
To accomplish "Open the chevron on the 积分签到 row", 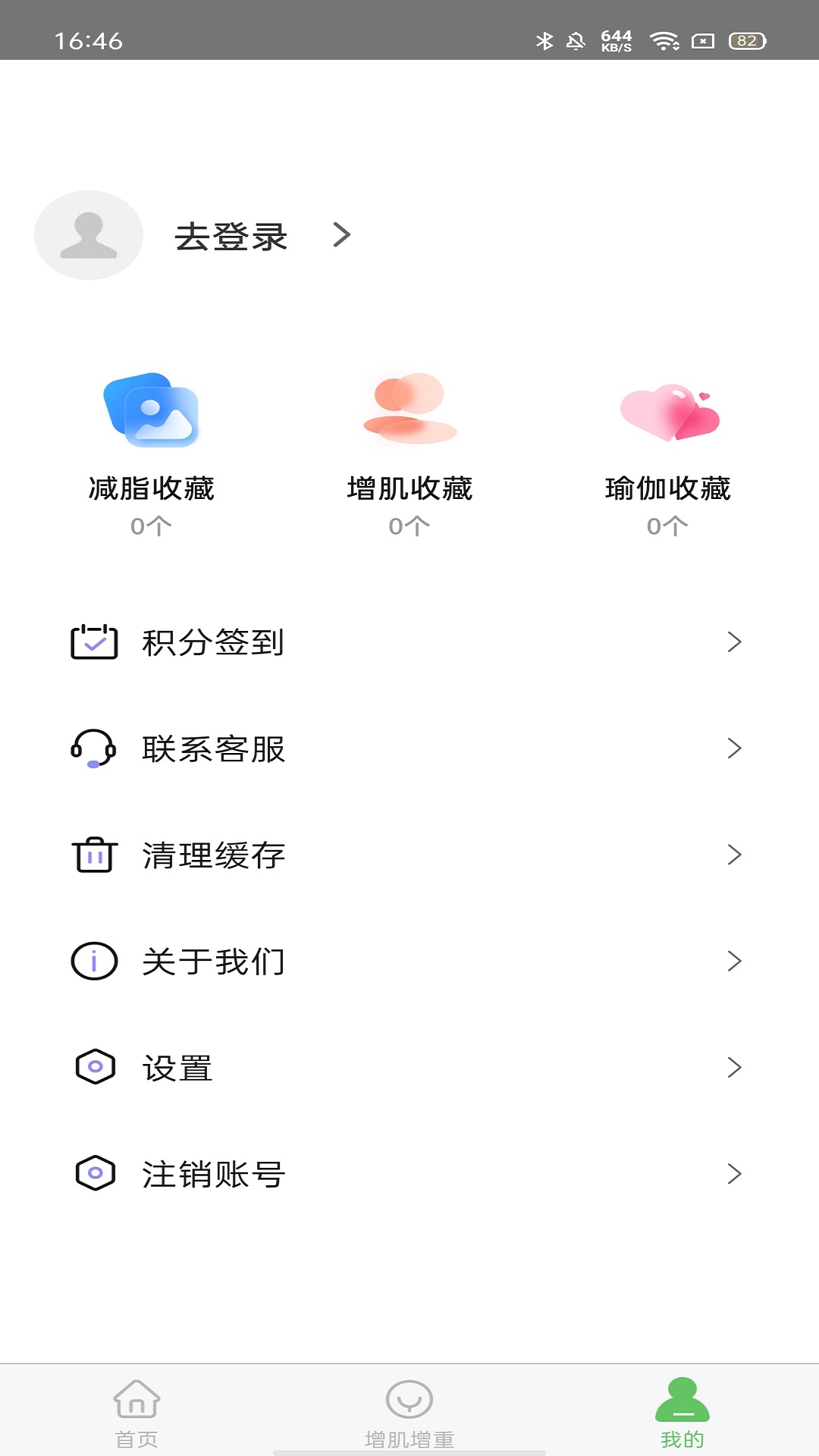I will pos(734,642).
